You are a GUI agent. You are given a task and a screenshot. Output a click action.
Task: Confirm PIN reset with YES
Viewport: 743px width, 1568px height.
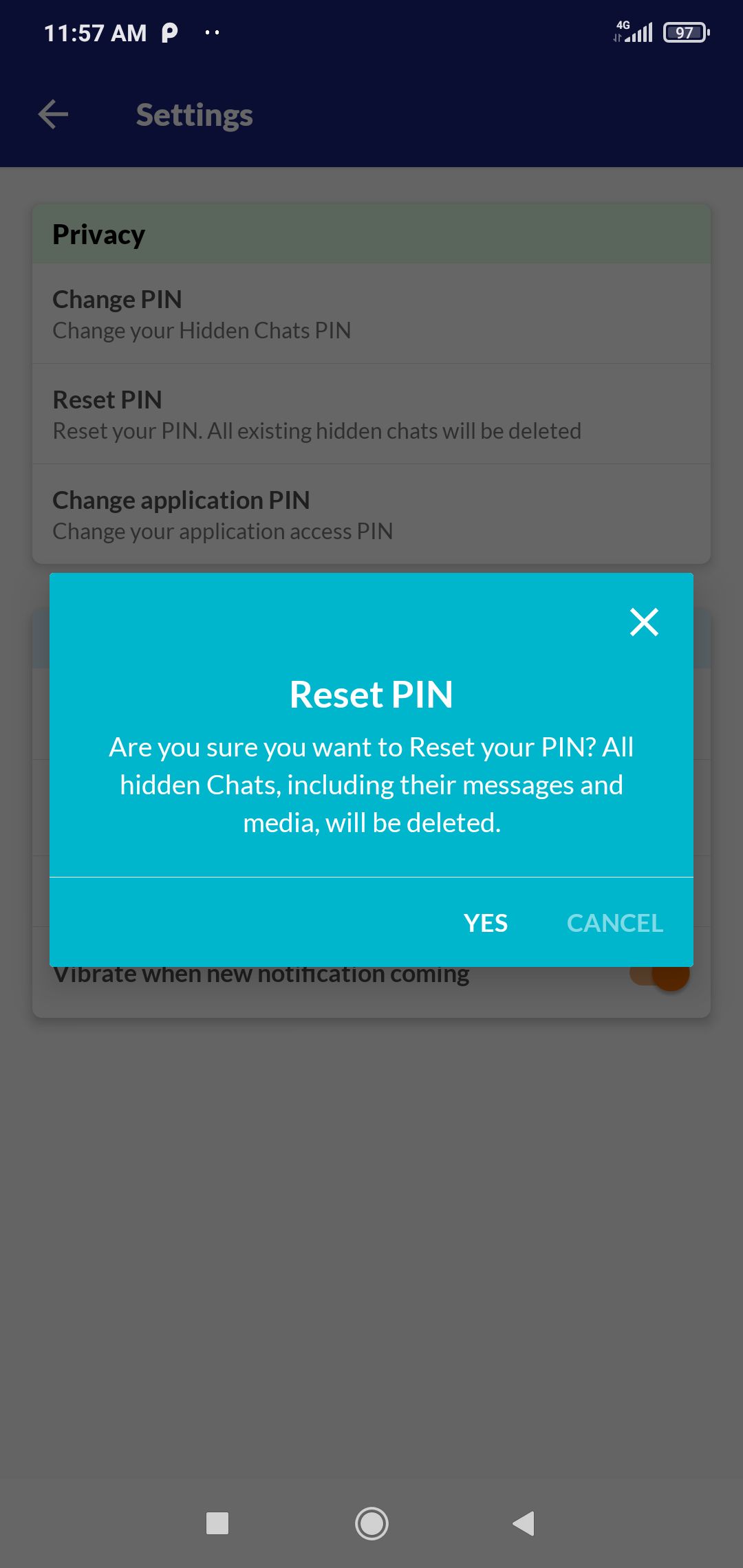pos(486,923)
